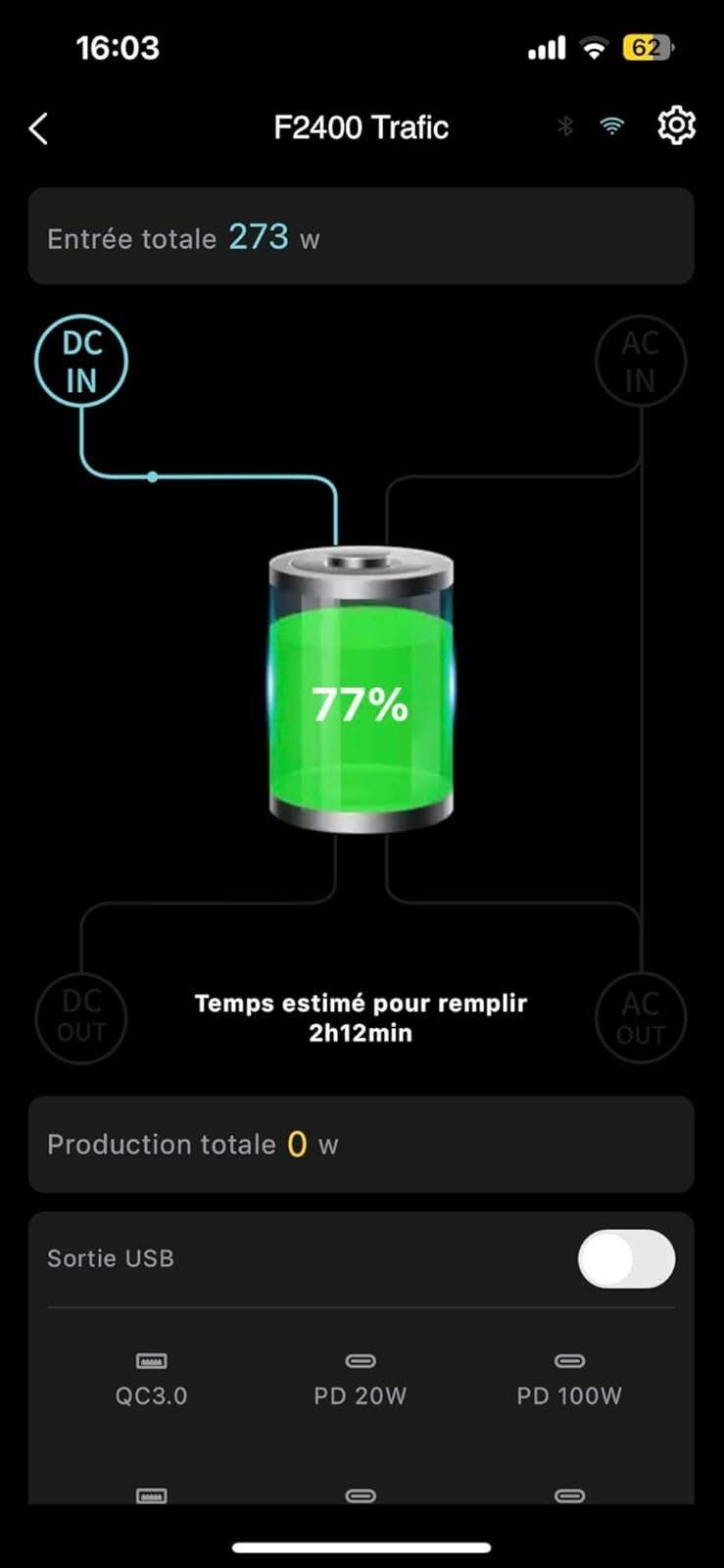Open the settings gear

pos(676,126)
